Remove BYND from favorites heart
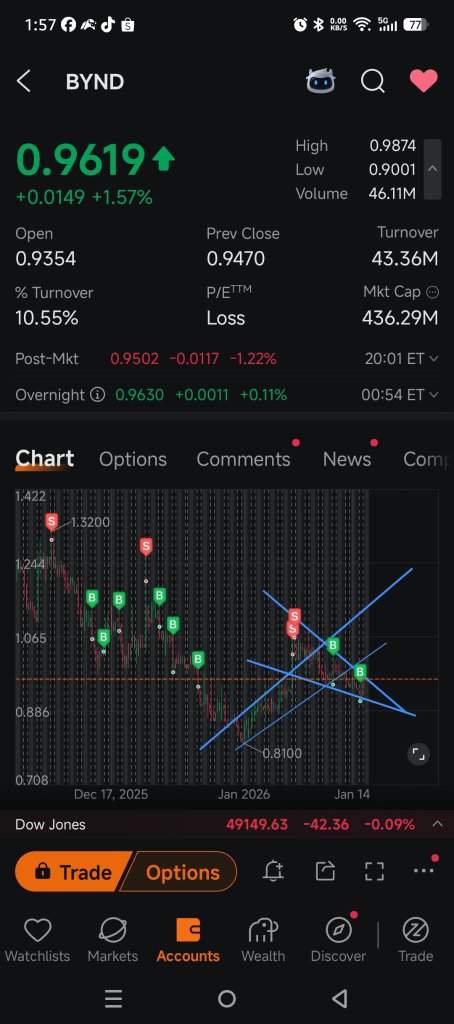The image size is (454, 1024). pyautogui.click(x=423, y=81)
